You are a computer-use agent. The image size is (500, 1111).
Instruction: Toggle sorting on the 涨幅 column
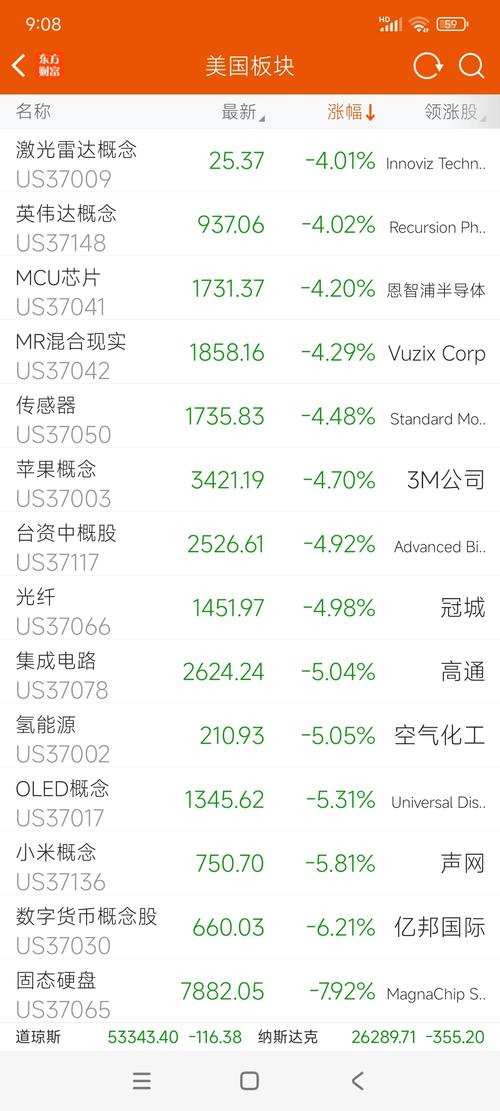(351, 112)
